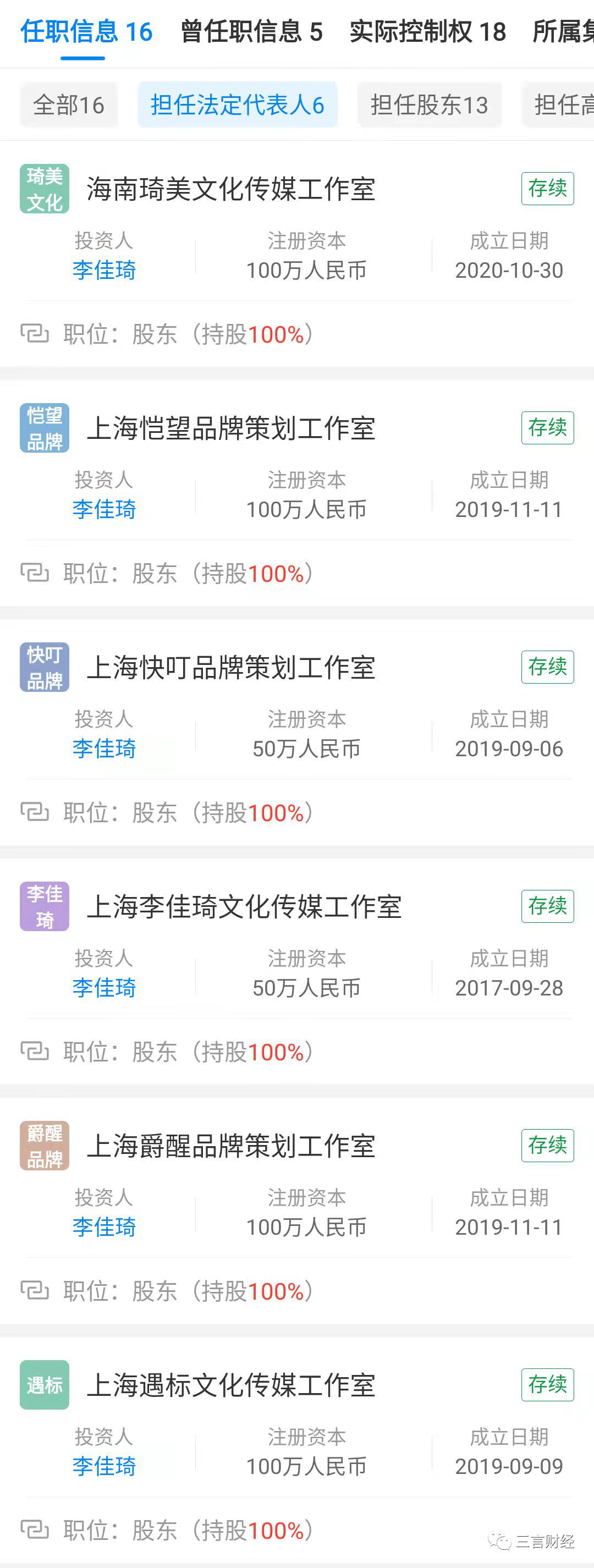Image resolution: width=594 pixels, height=1568 pixels.
Task: Tap investor 李佳琦 under 海南琦美文化传媒工作室
Action: [x=104, y=269]
